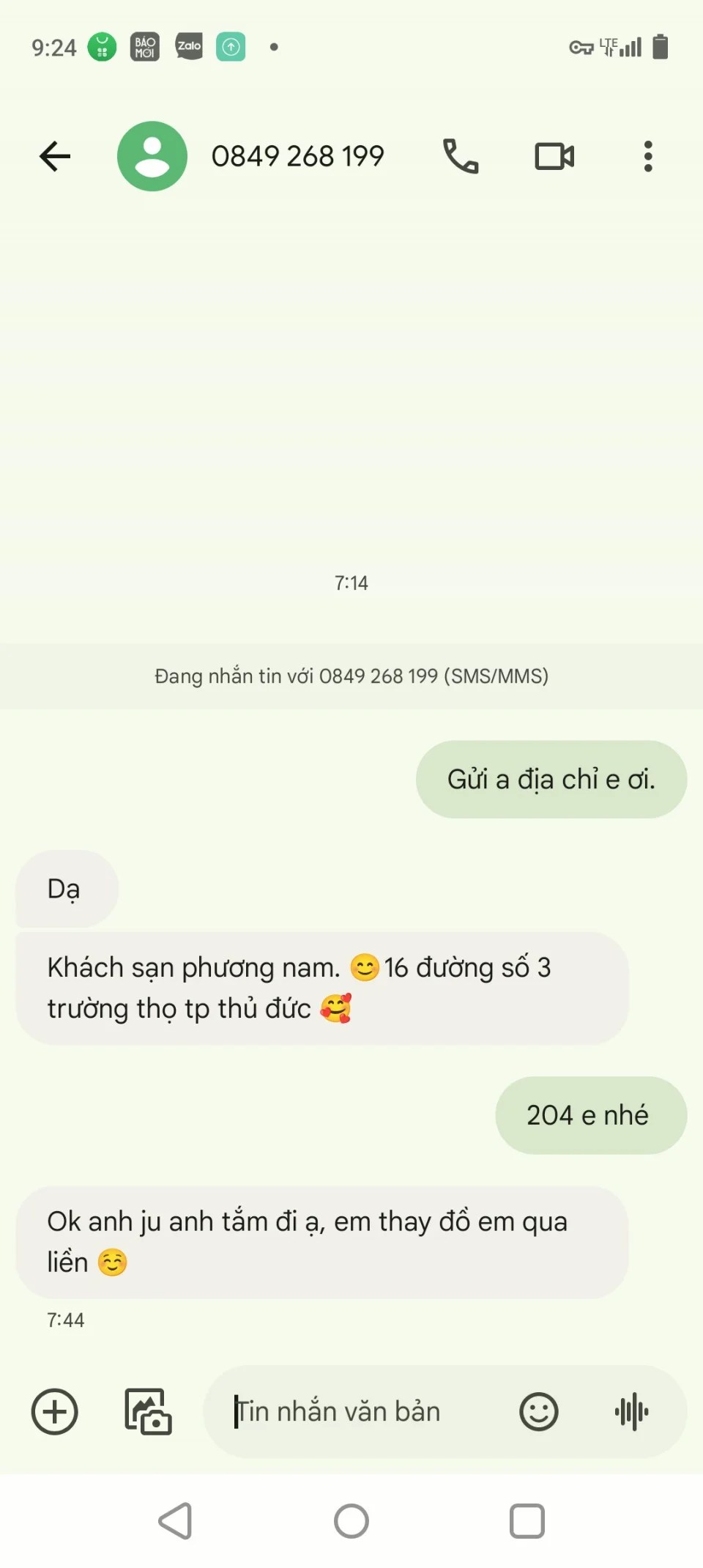Start a video call with this number

click(x=554, y=156)
